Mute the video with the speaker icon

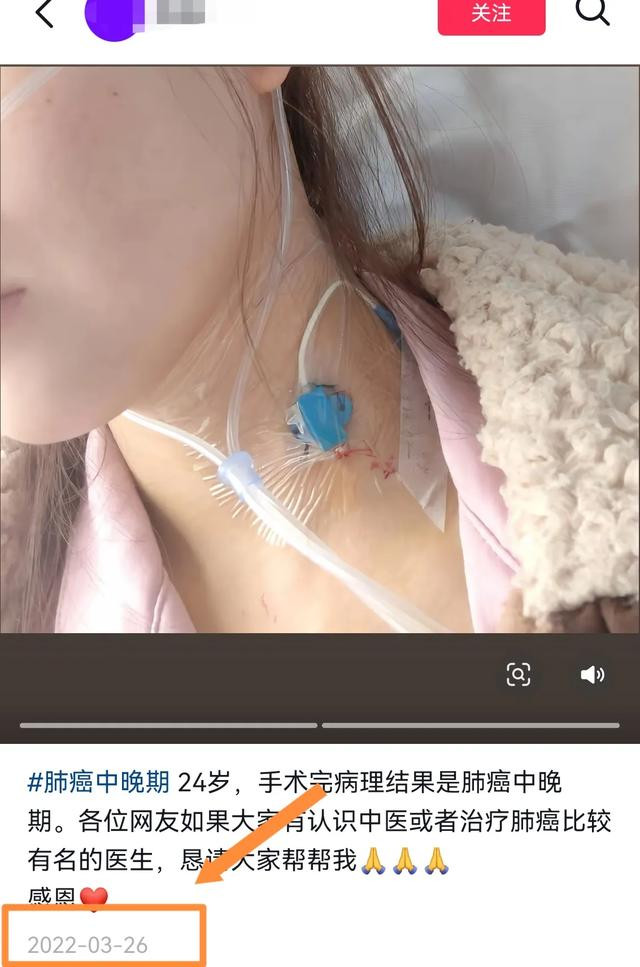(592, 674)
